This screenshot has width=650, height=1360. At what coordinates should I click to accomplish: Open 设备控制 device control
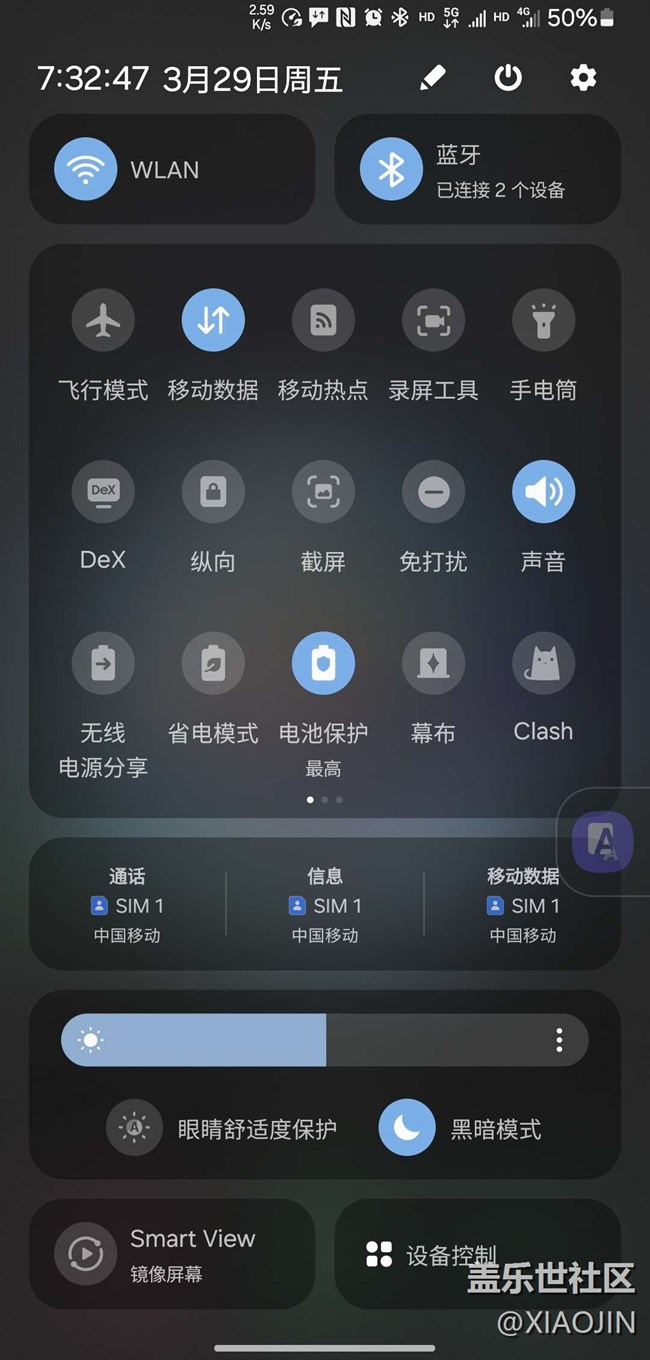pyautogui.click(x=478, y=1254)
